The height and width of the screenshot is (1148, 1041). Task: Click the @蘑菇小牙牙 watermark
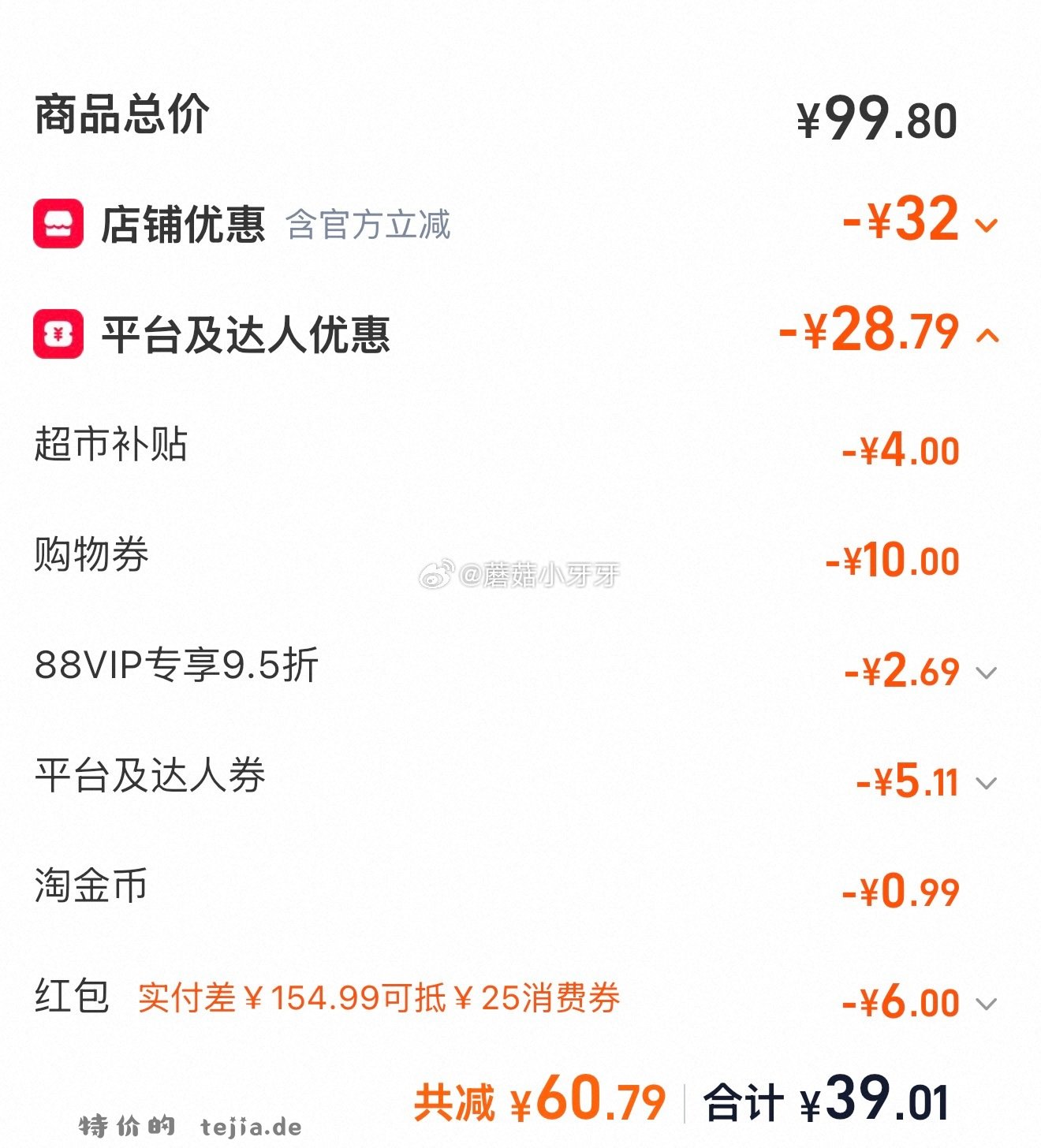[520, 574]
